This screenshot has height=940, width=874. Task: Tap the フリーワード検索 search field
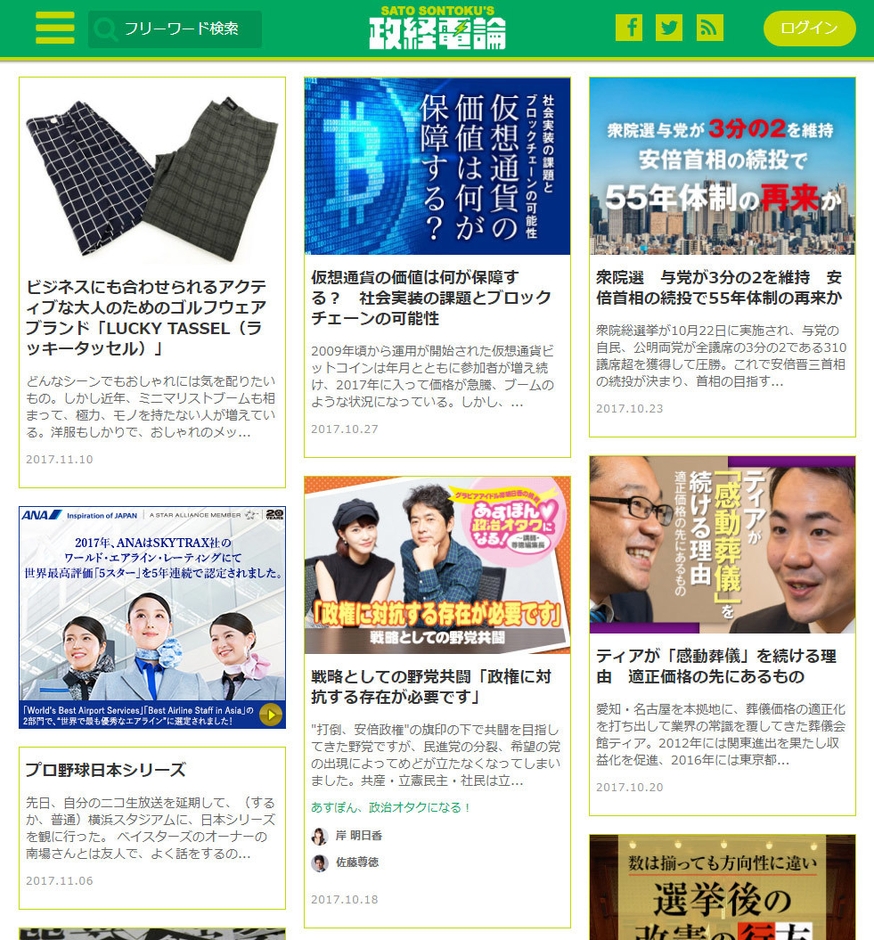180,29
